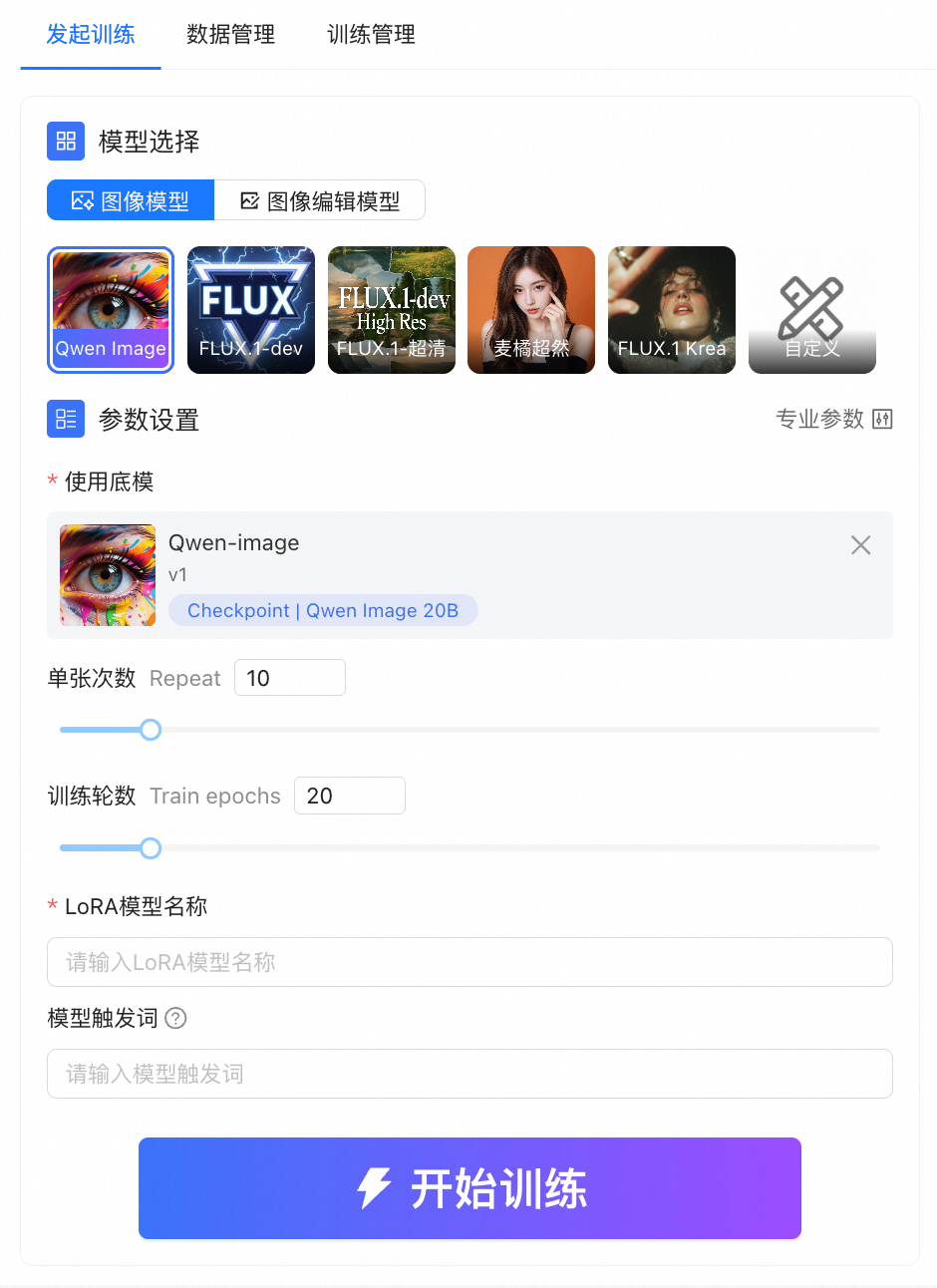This screenshot has width=937, height=1288.
Task: Open the 自定义 custom model tile
Action: coord(812,310)
